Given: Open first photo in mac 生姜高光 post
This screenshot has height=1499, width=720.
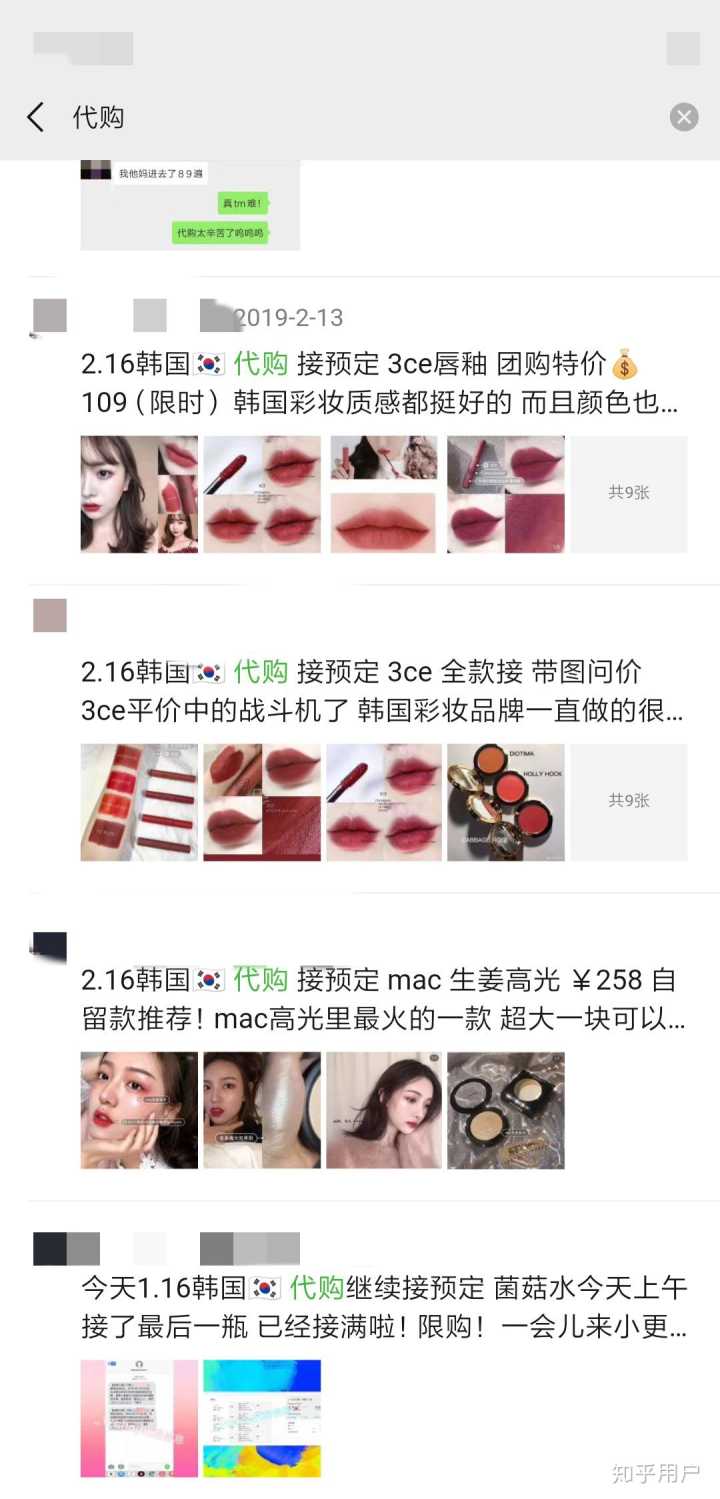Looking at the screenshot, I should [139, 1109].
